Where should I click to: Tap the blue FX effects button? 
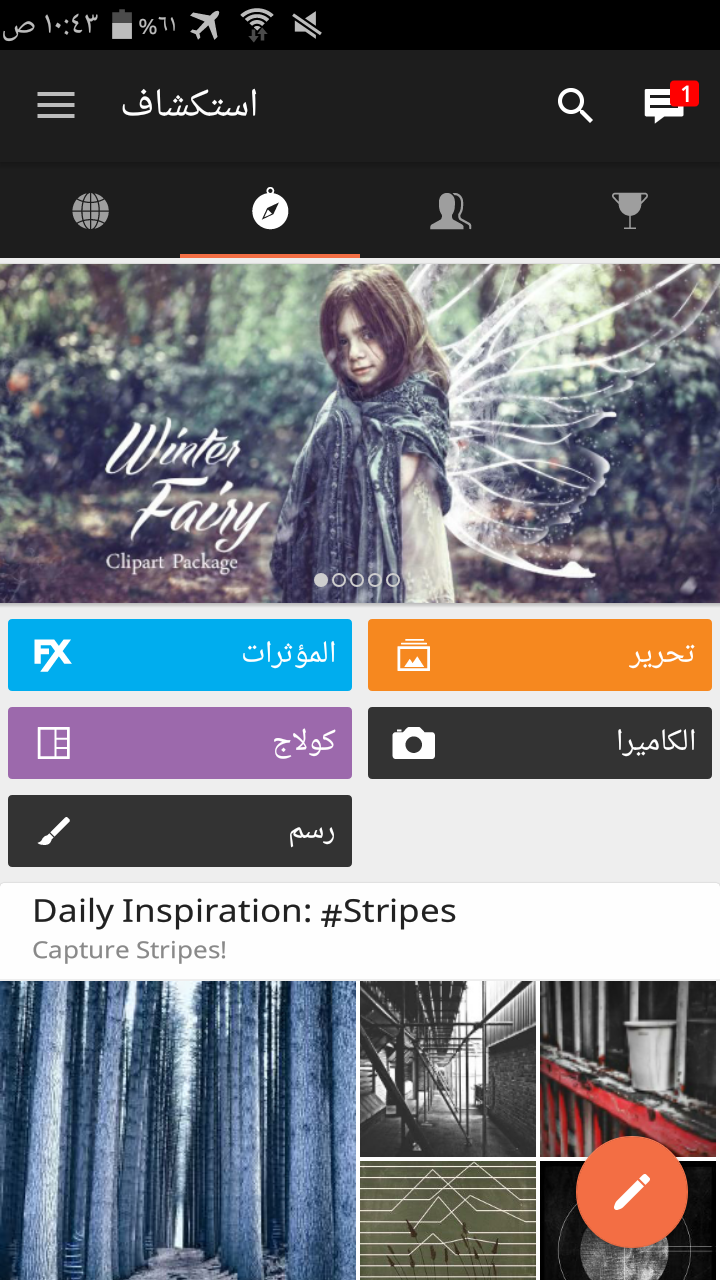pos(180,655)
